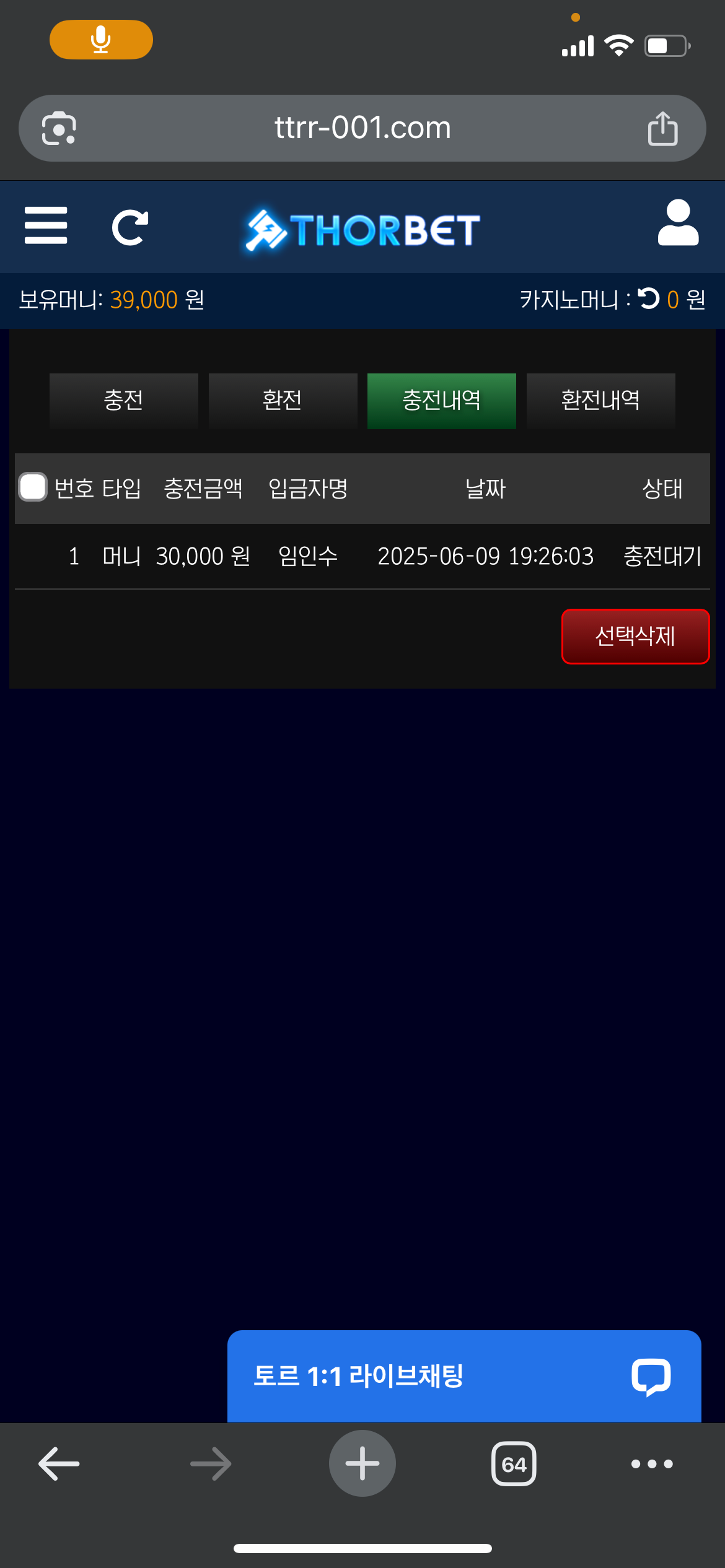
Task: Open a new browser tab
Action: (362, 1464)
